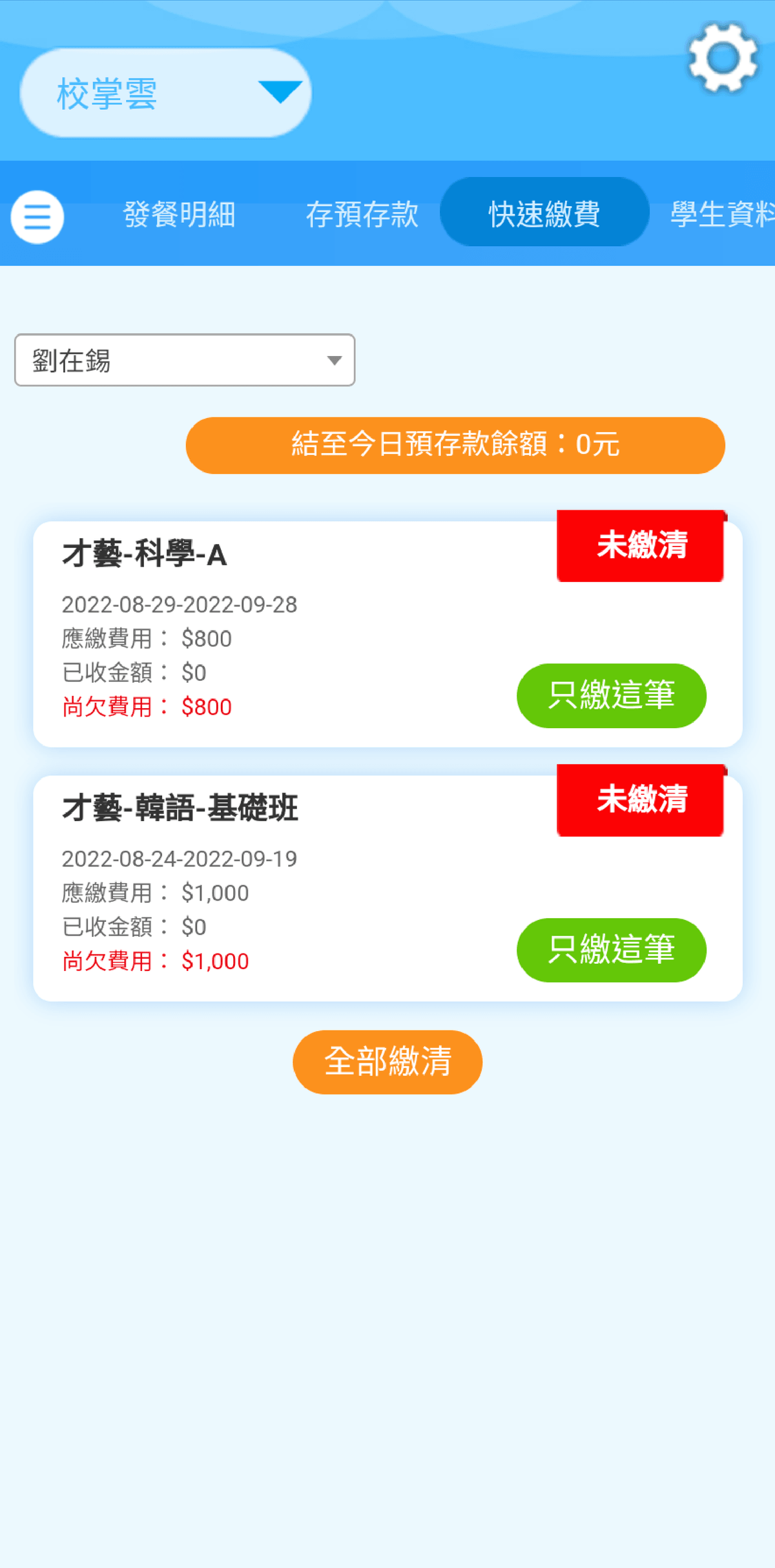Image resolution: width=775 pixels, height=1568 pixels.
Task: Tap 全部繳清 to pay all fees
Action: pos(387,1061)
